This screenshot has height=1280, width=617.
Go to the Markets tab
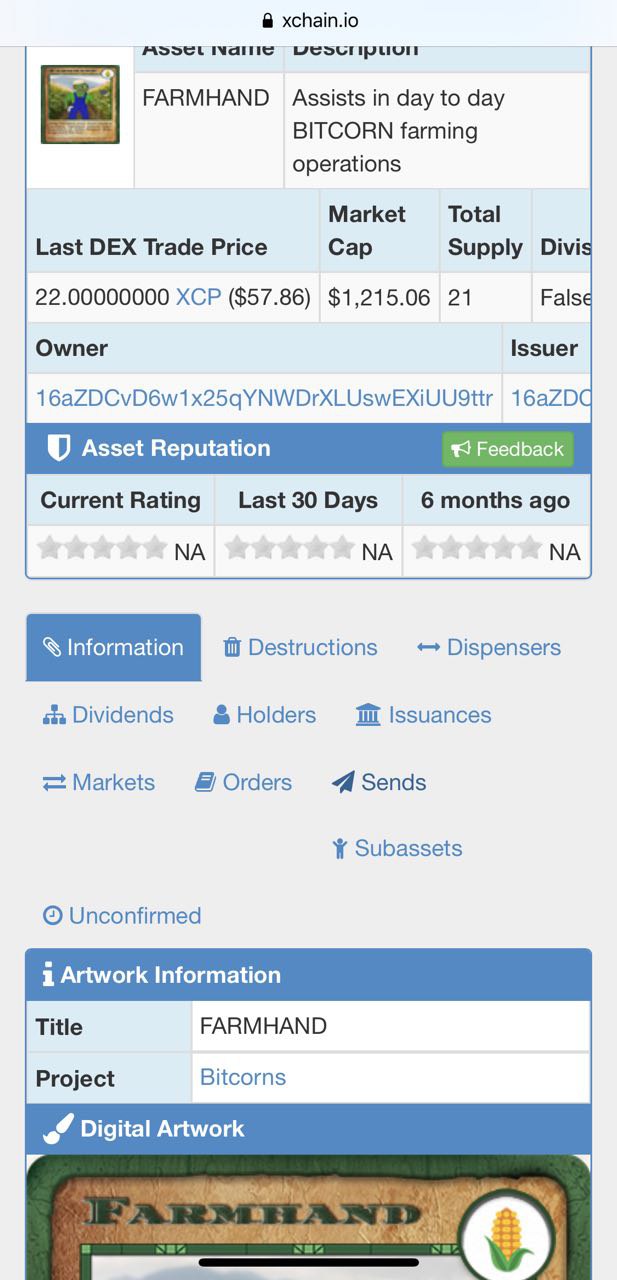(x=99, y=782)
